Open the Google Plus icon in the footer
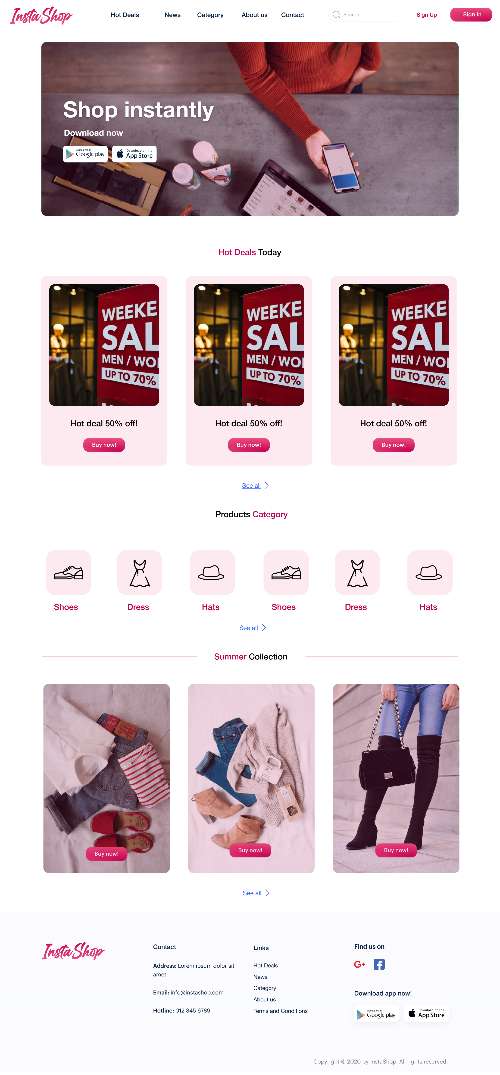Screen dimensions: 500x1075 (x=359, y=965)
